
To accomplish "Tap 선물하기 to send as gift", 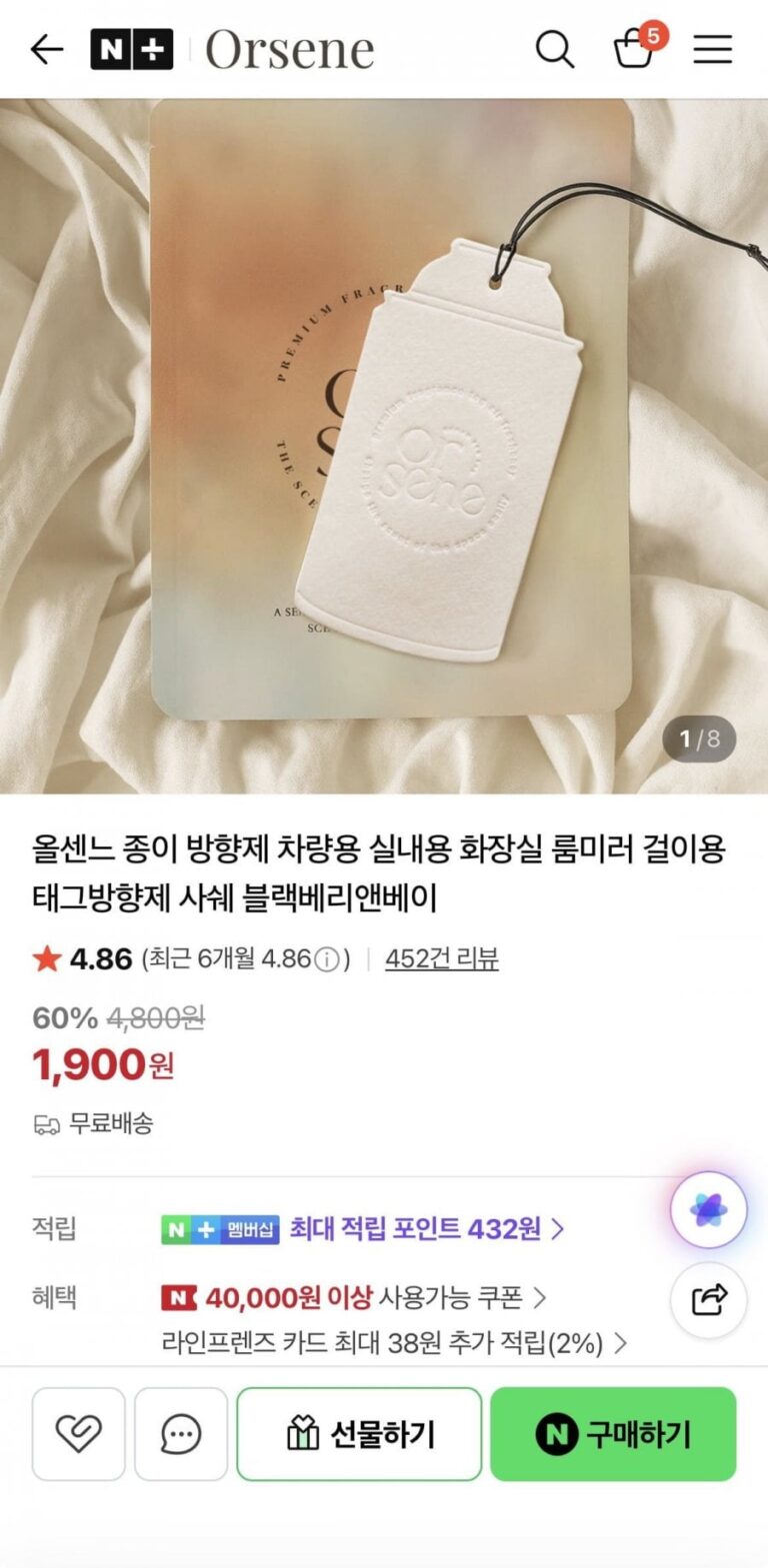I will click(x=359, y=1434).
